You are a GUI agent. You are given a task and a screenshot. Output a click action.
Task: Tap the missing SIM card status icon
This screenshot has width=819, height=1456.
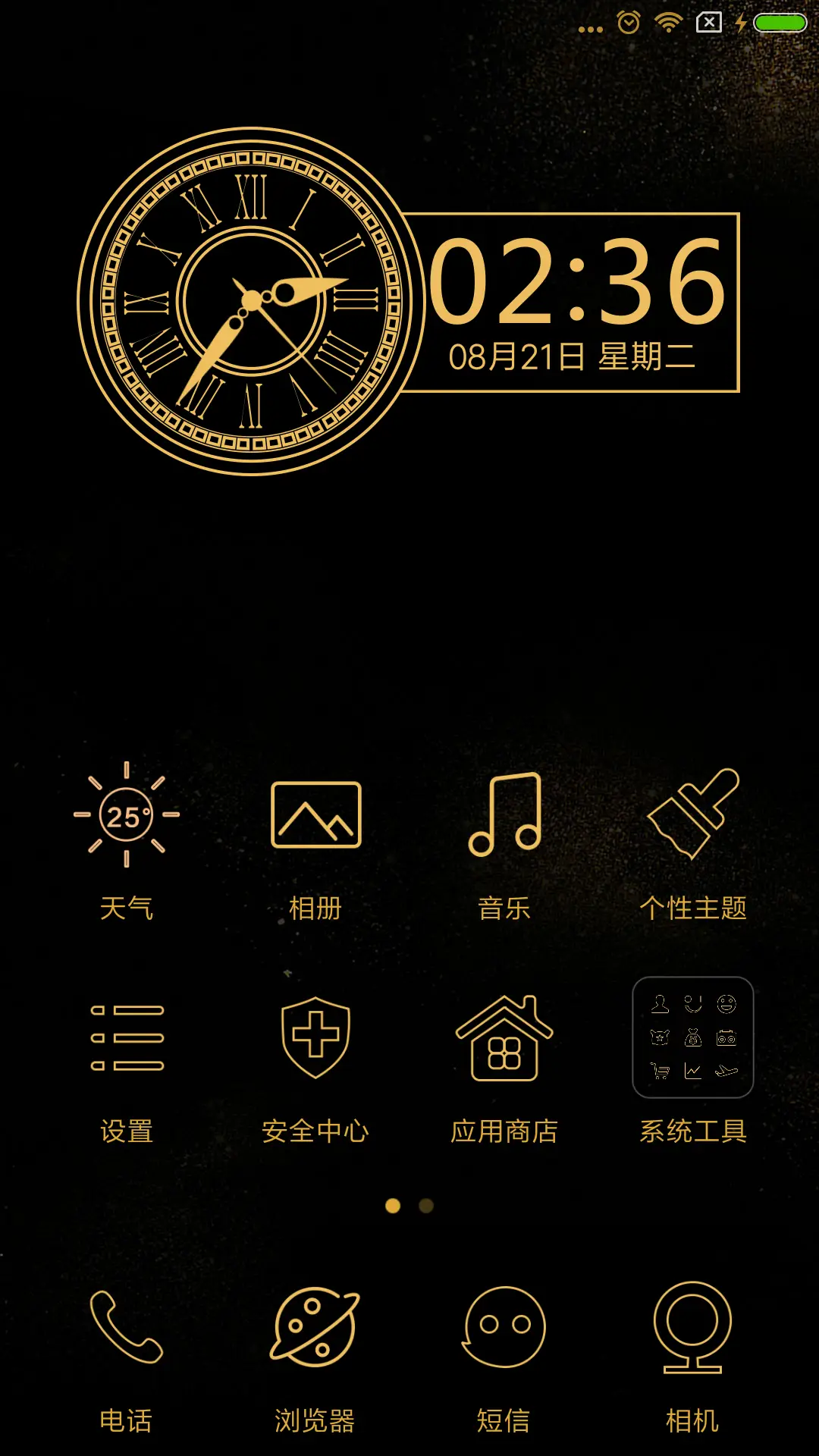tap(707, 24)
